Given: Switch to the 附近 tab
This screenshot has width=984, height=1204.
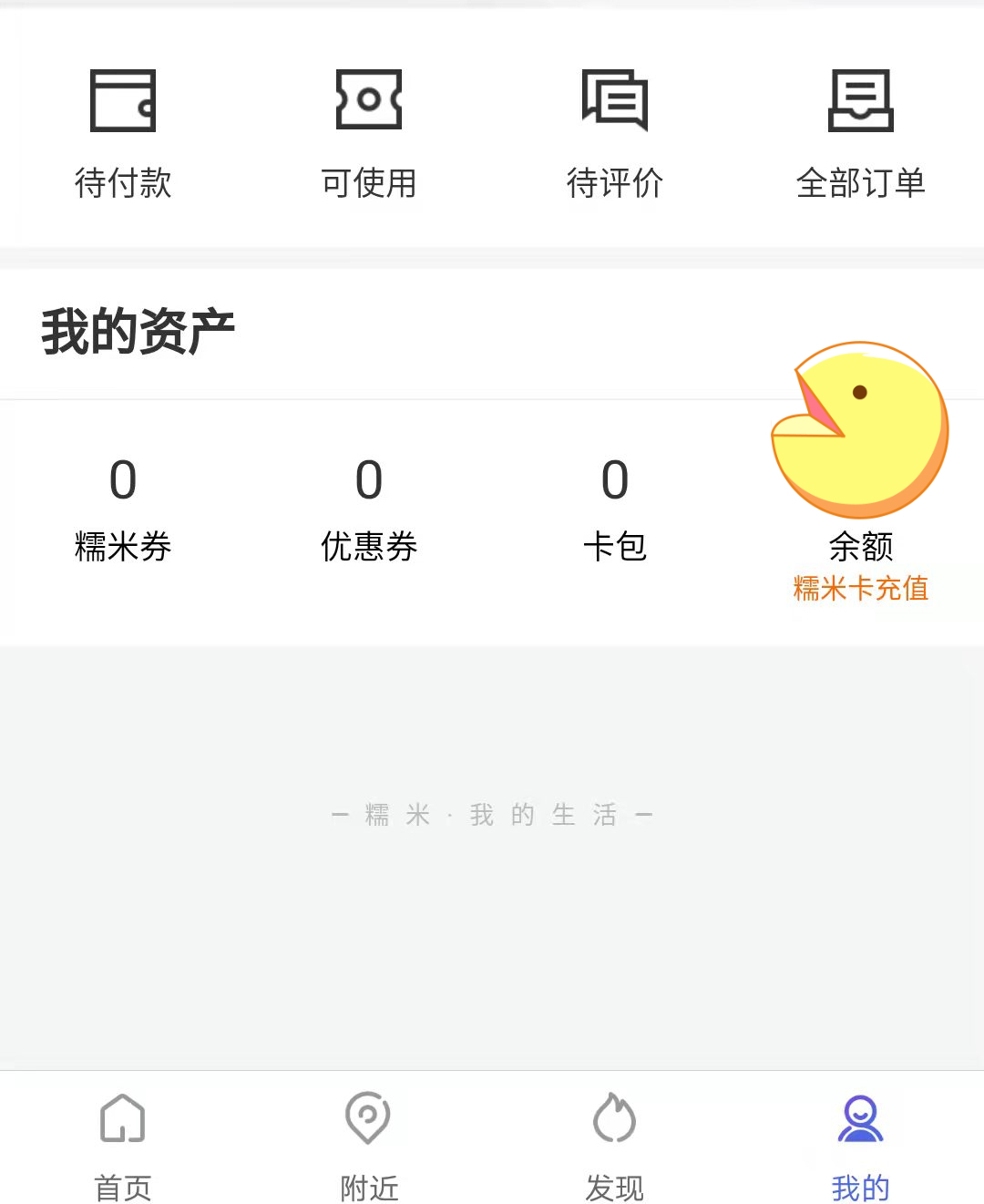Looking at the screenshot, I should pos(369,1188).
